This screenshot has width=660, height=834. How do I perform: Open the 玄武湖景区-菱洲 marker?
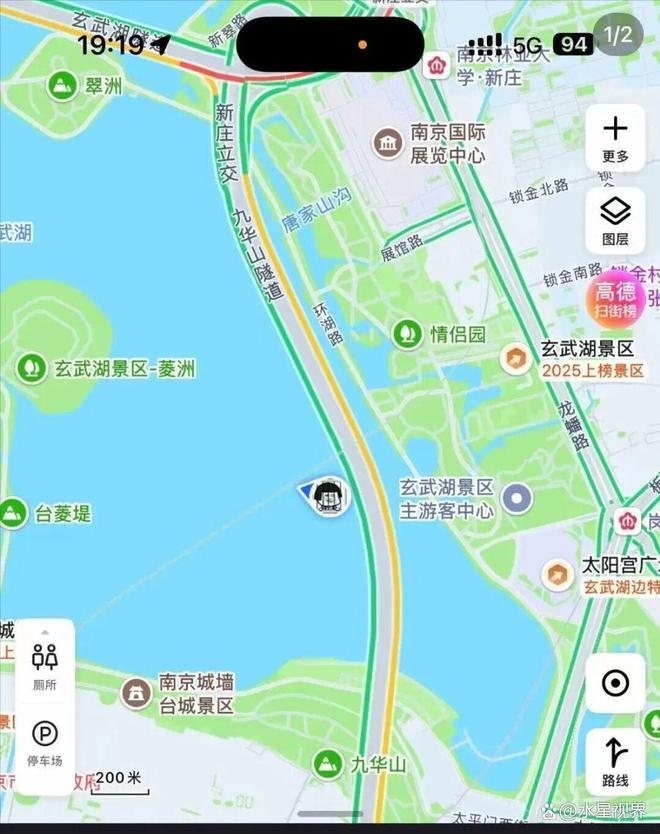(x=33, y=368)
